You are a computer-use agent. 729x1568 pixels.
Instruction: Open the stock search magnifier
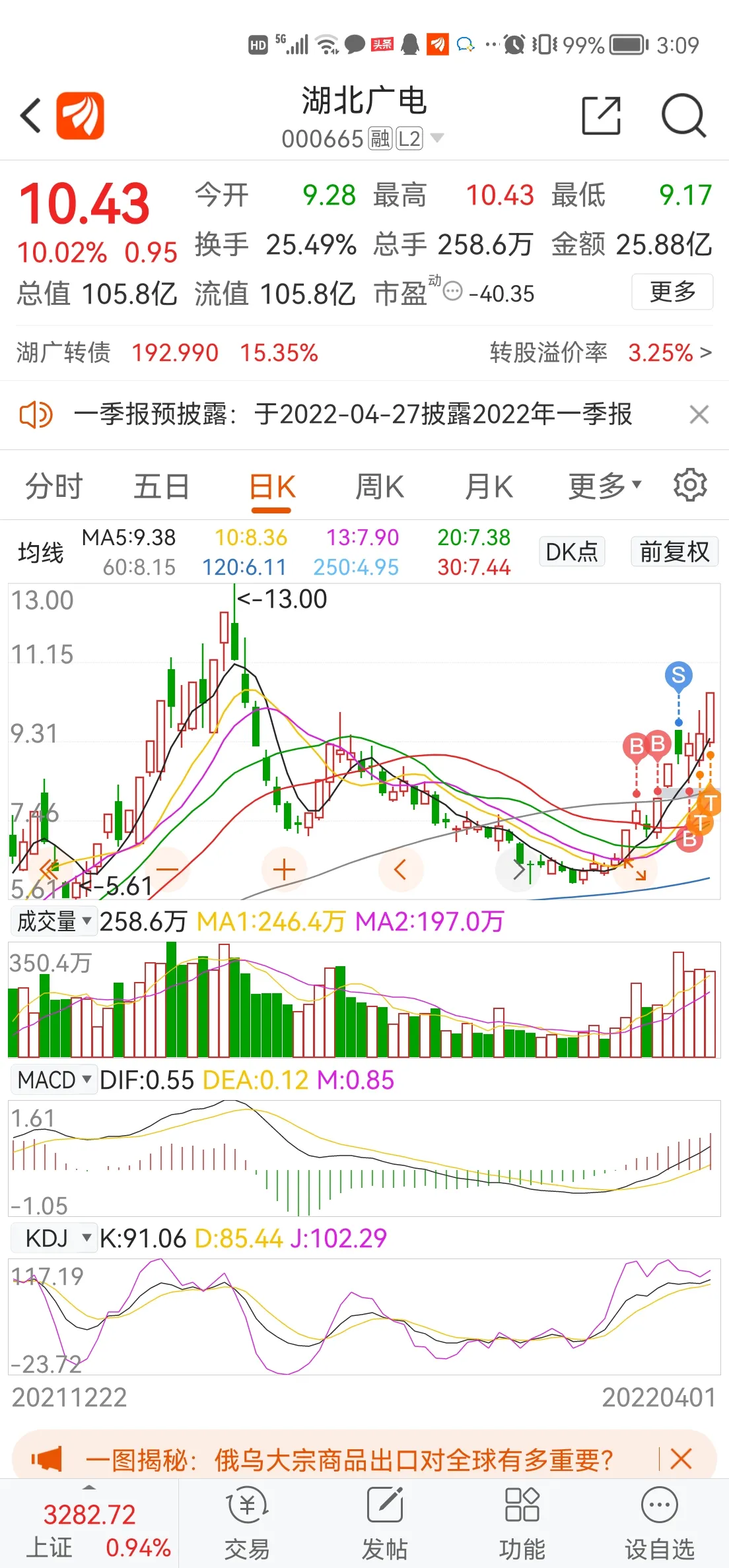click(x=683, y=115)
